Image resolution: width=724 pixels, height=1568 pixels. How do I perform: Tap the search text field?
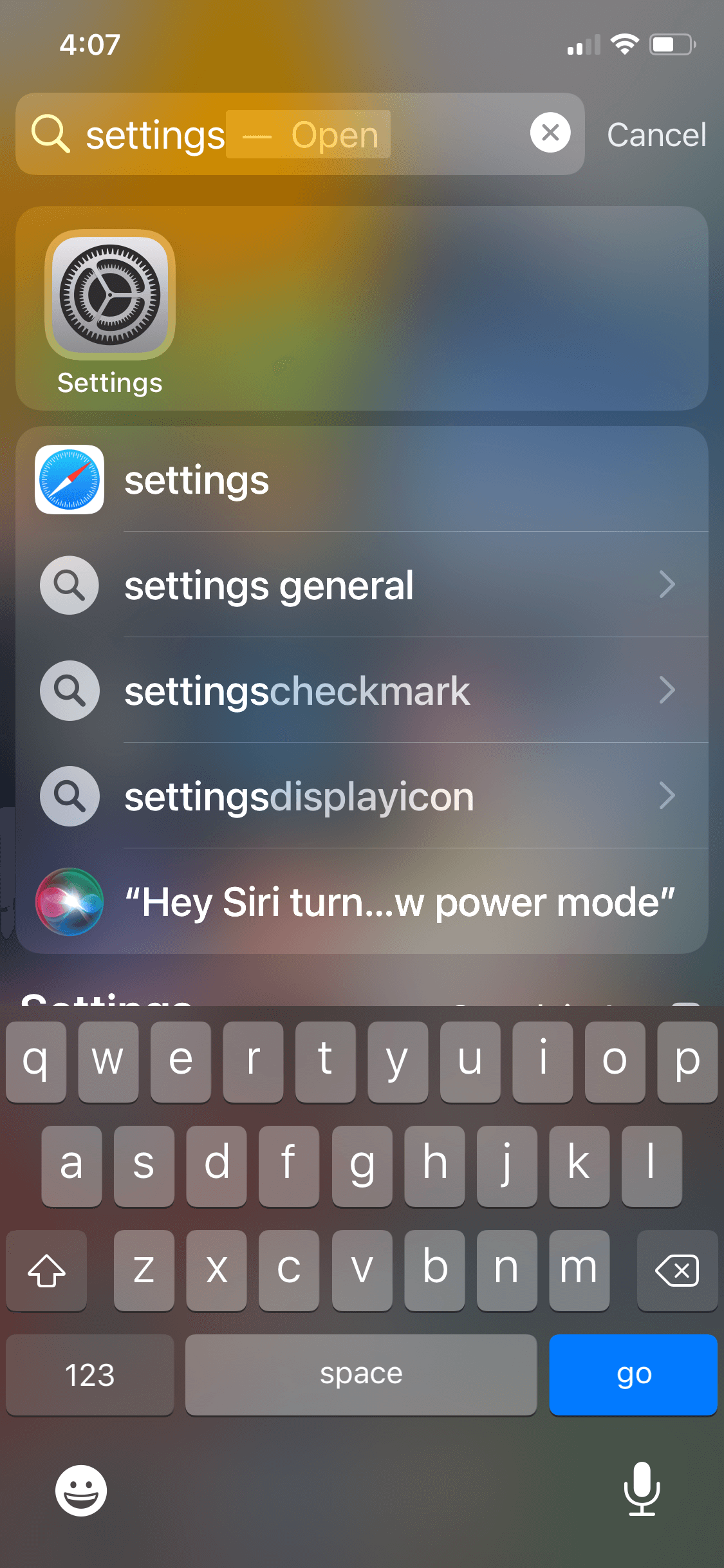pyautogui.click(x=300, y=134)
